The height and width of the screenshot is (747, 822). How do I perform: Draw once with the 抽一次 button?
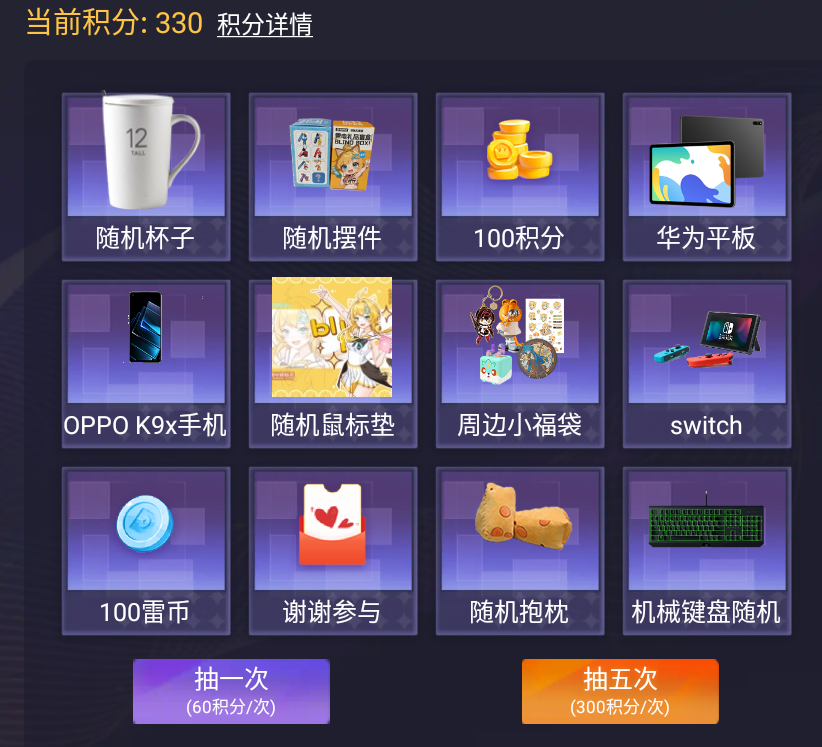coord(231,691)
